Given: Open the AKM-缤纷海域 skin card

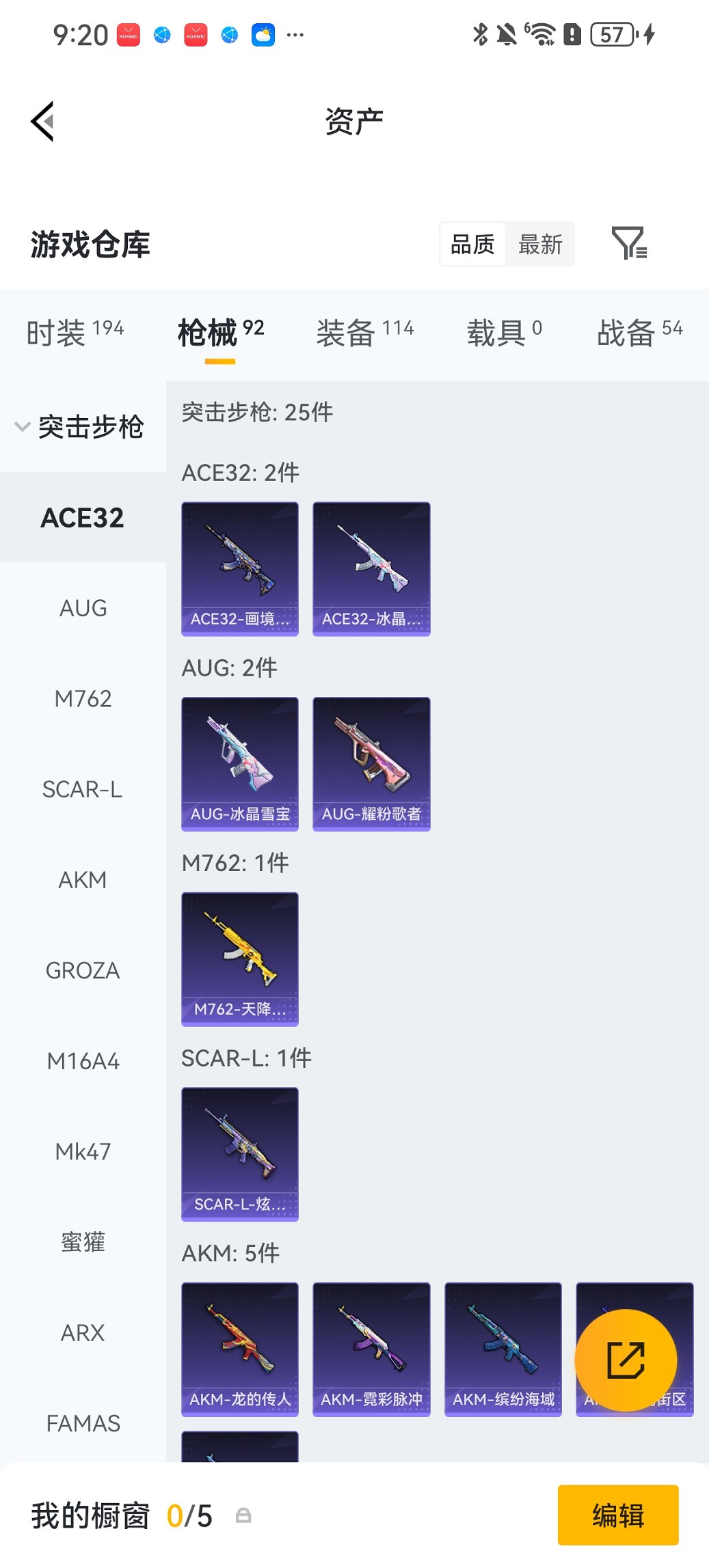Looking at the screenshot, I should (503, 1349).
